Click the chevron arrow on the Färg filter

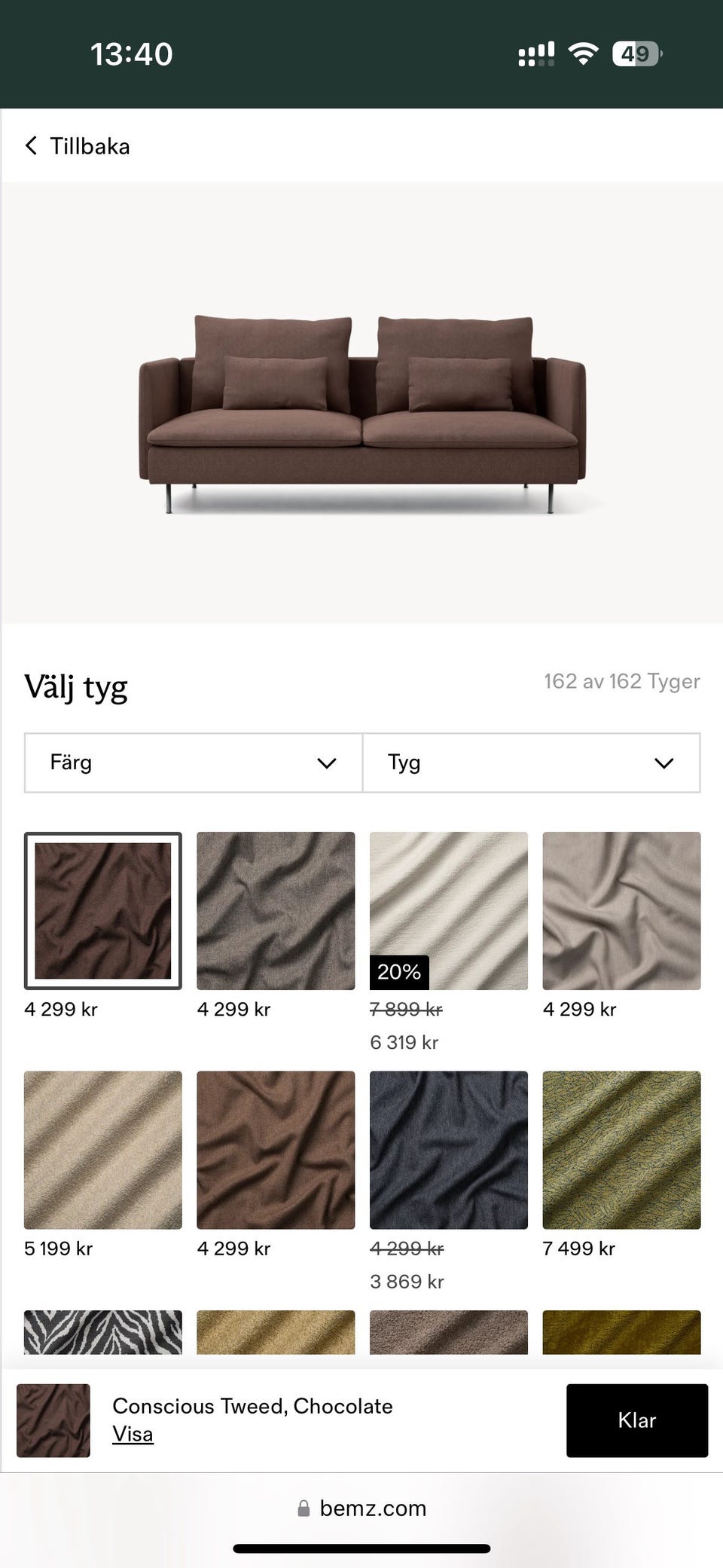(326, 763)
